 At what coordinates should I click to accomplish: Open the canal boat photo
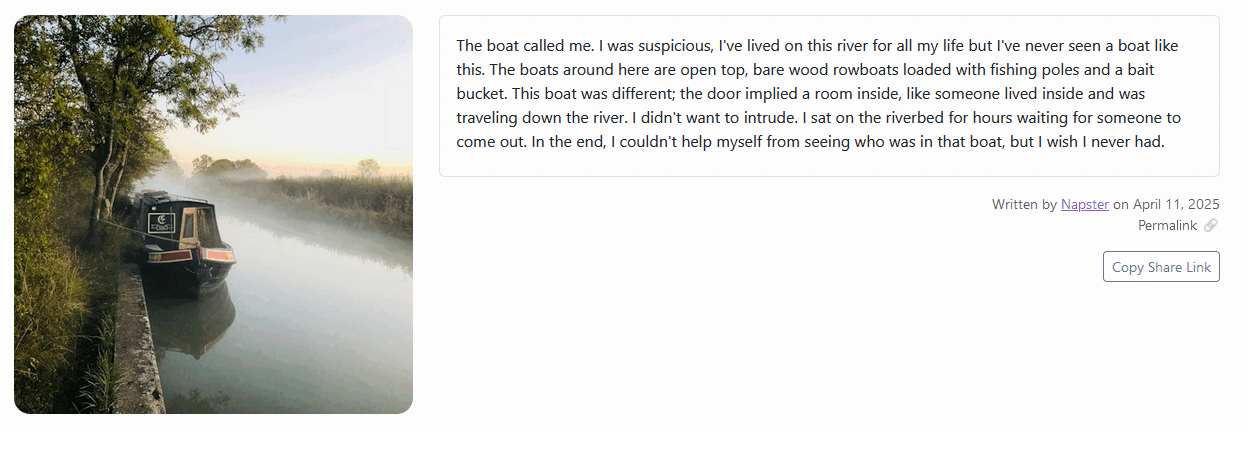pyautogui.click(x=213, y=214)
